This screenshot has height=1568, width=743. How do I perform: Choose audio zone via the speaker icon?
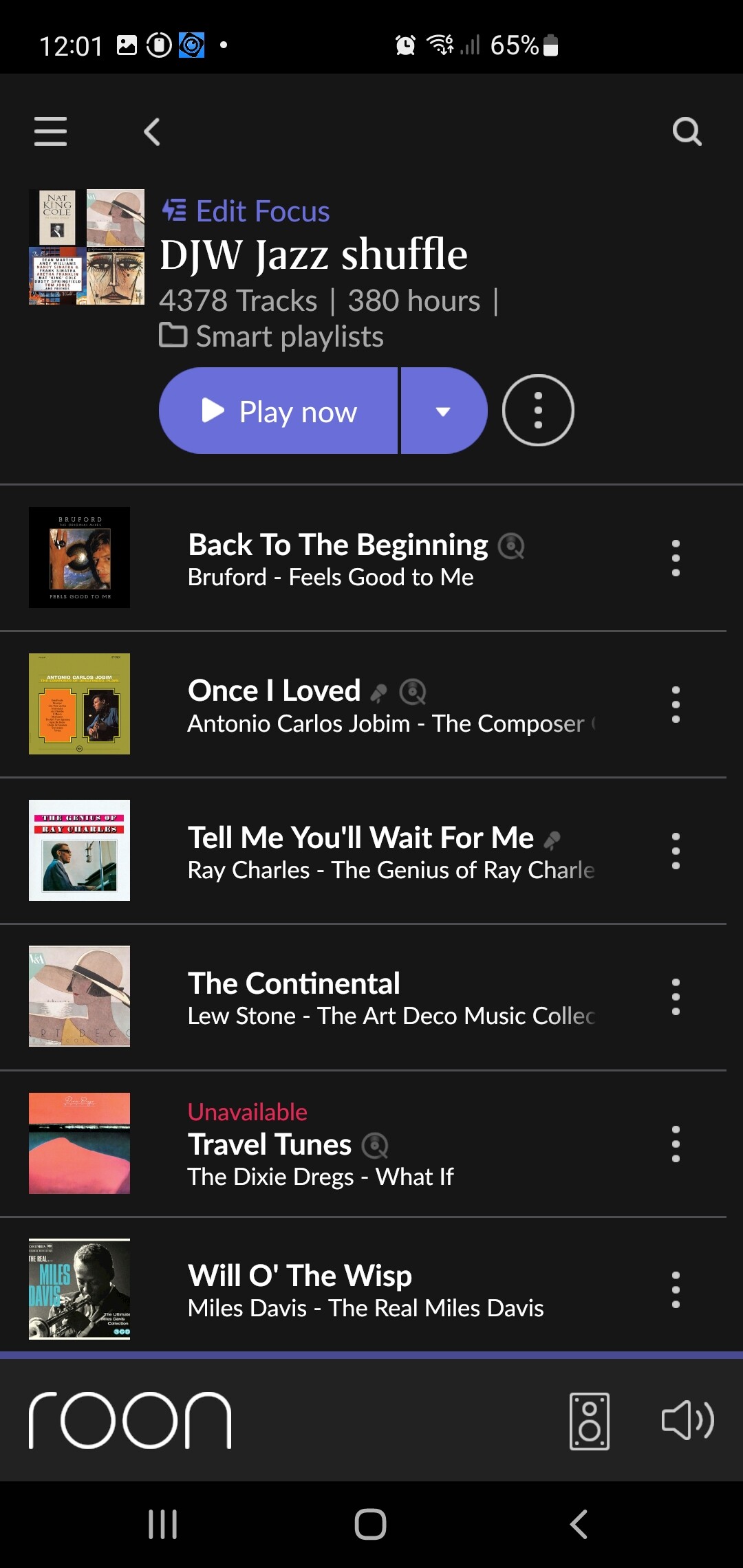[590, 1422]
